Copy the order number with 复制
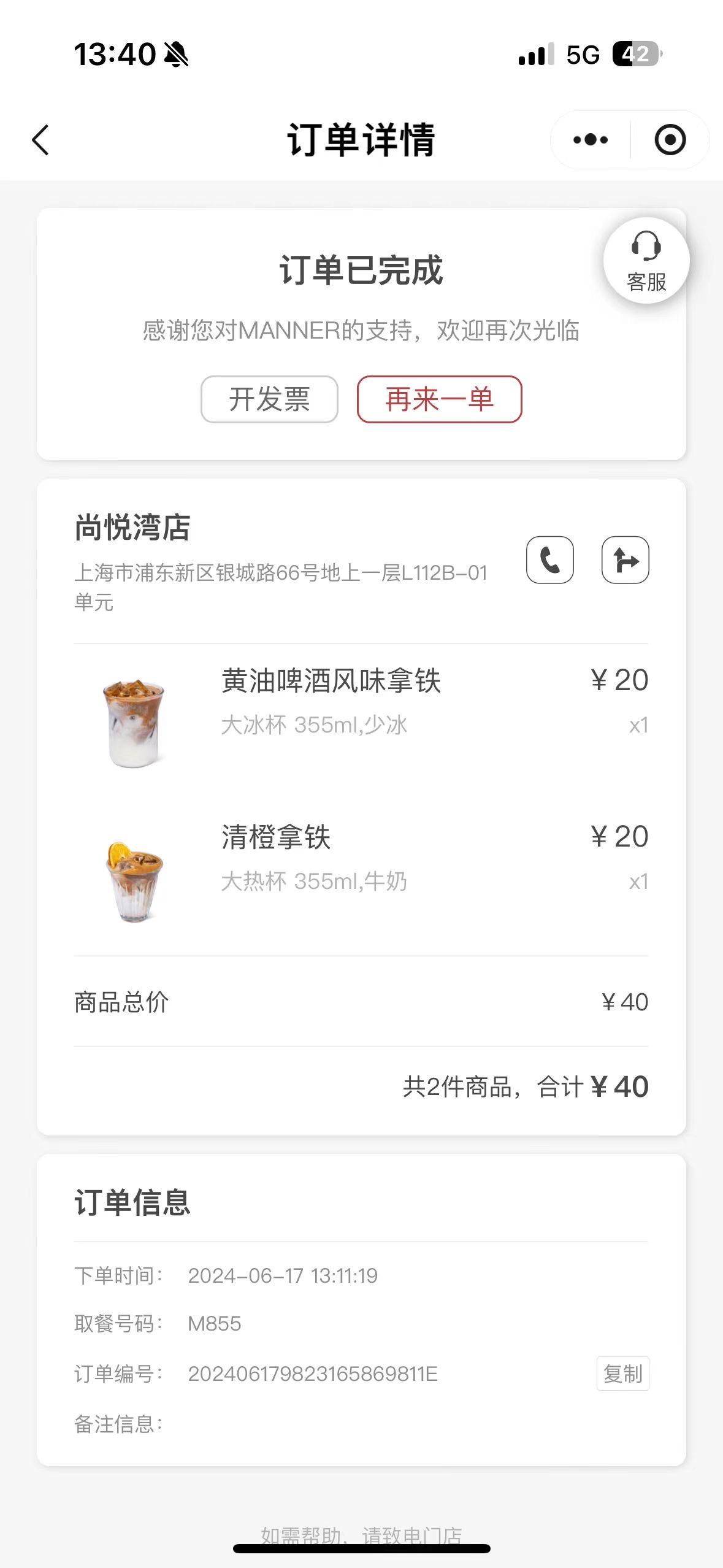Viewport: 723px width, 1568px height. [x=622, y=1374]
